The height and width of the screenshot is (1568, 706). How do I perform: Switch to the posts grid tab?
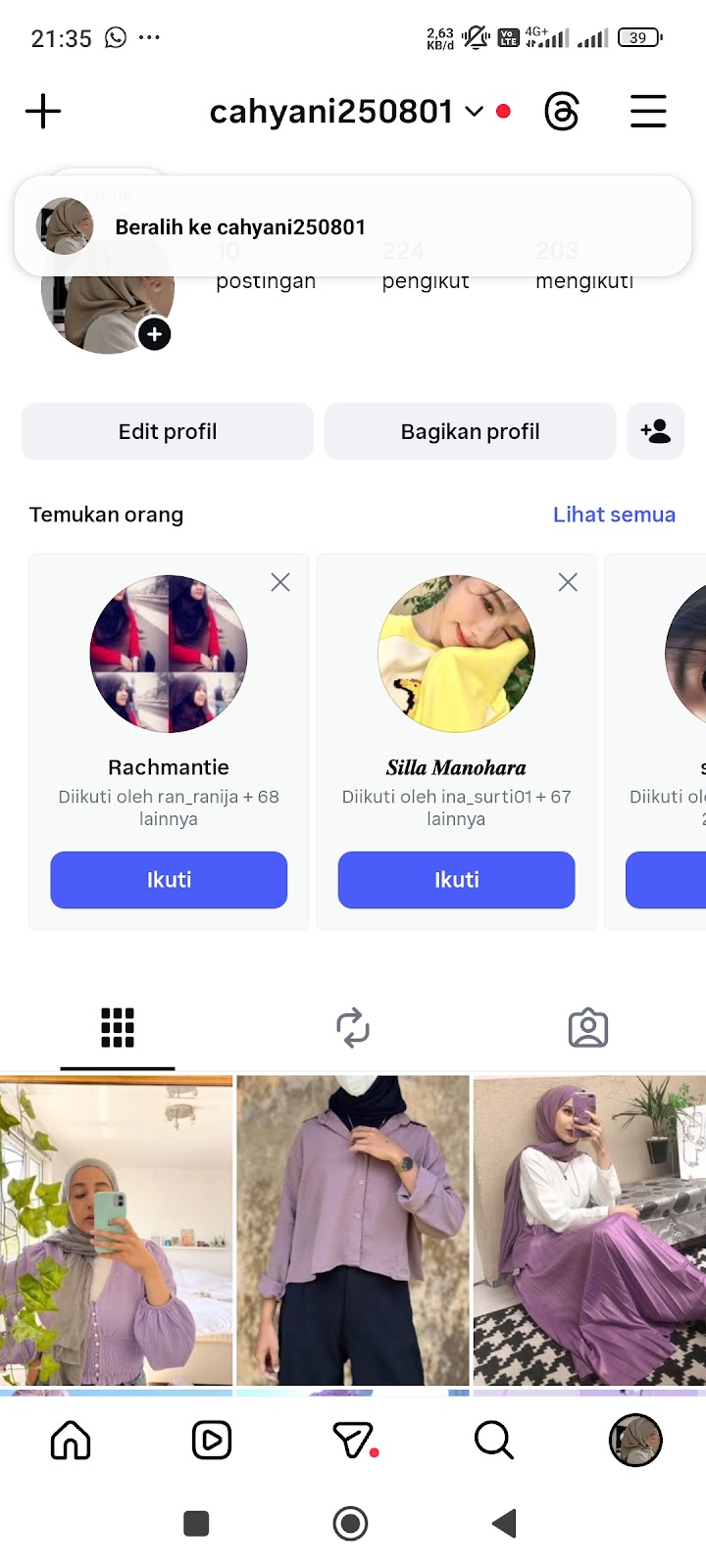click(118, 1028)
